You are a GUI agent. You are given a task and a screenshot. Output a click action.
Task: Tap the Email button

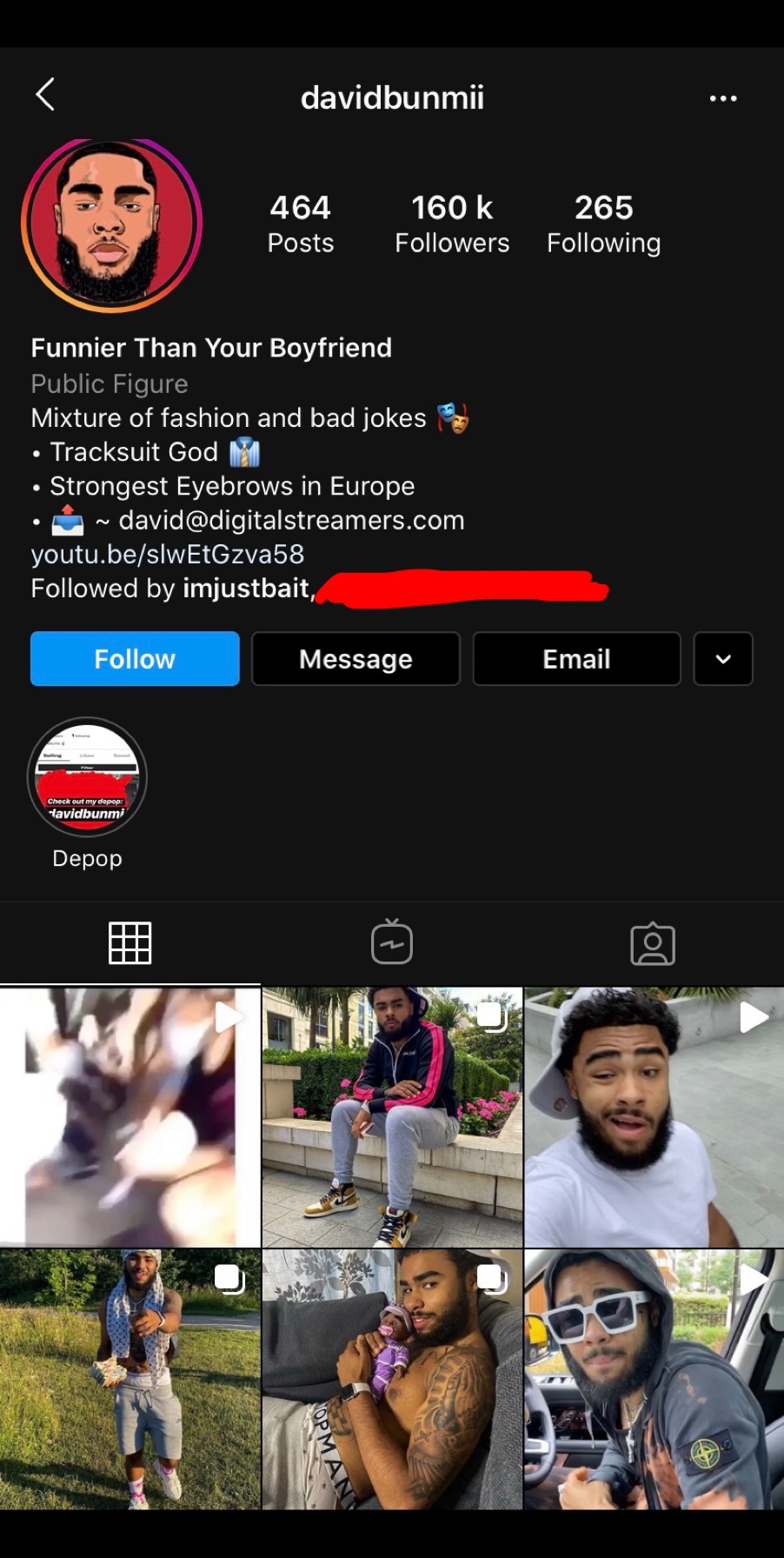tap(576, 659)
